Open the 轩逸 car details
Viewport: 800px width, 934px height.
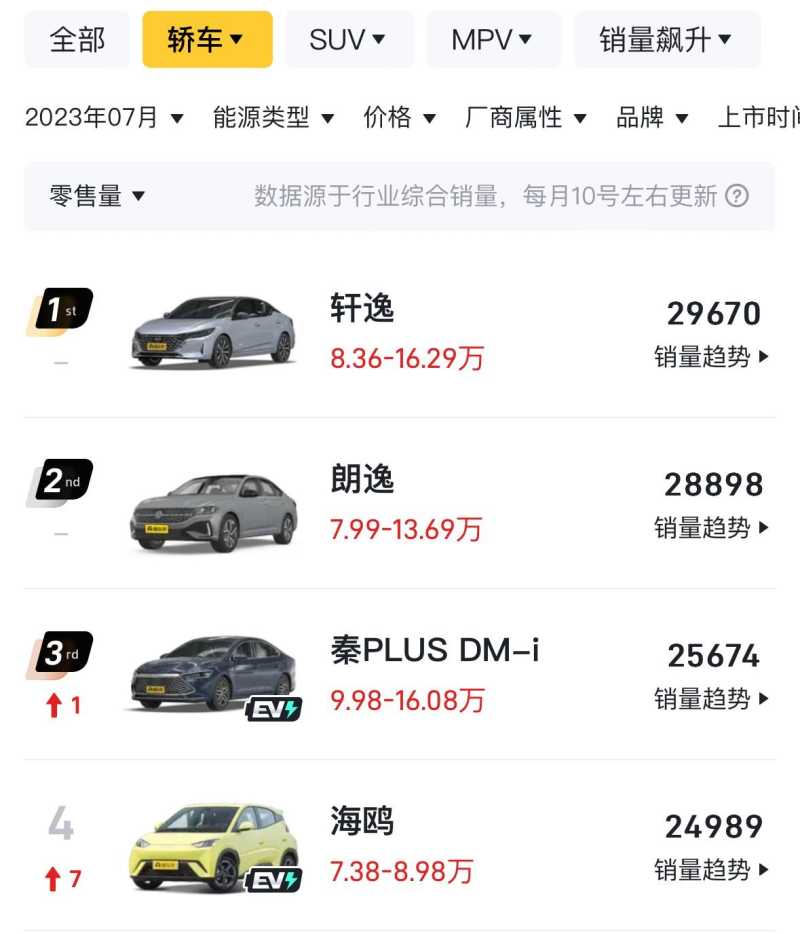click(362, 309)
